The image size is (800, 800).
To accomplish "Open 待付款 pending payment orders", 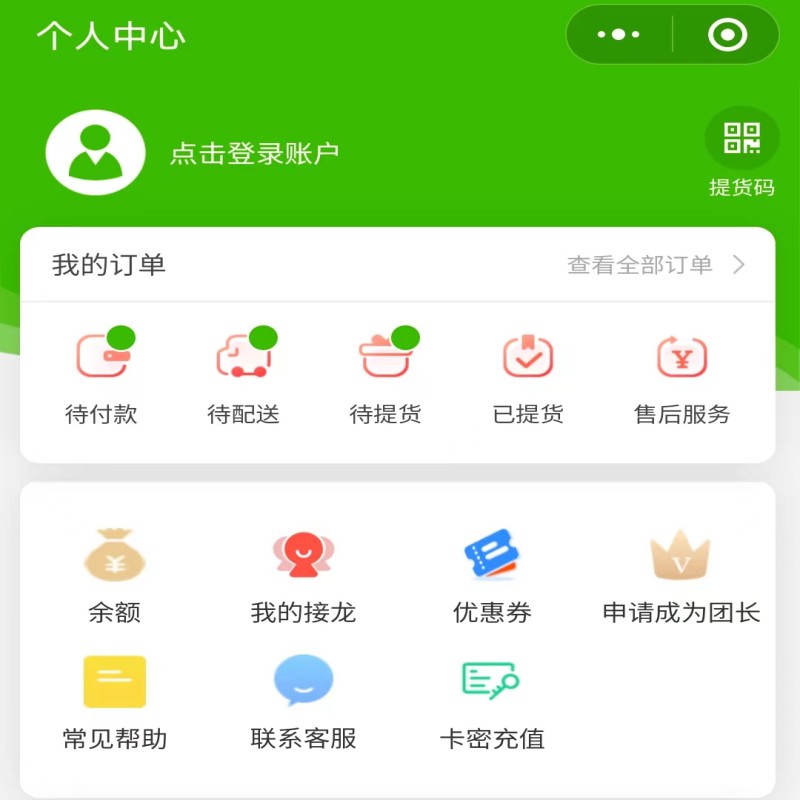I will coord(101,376).
